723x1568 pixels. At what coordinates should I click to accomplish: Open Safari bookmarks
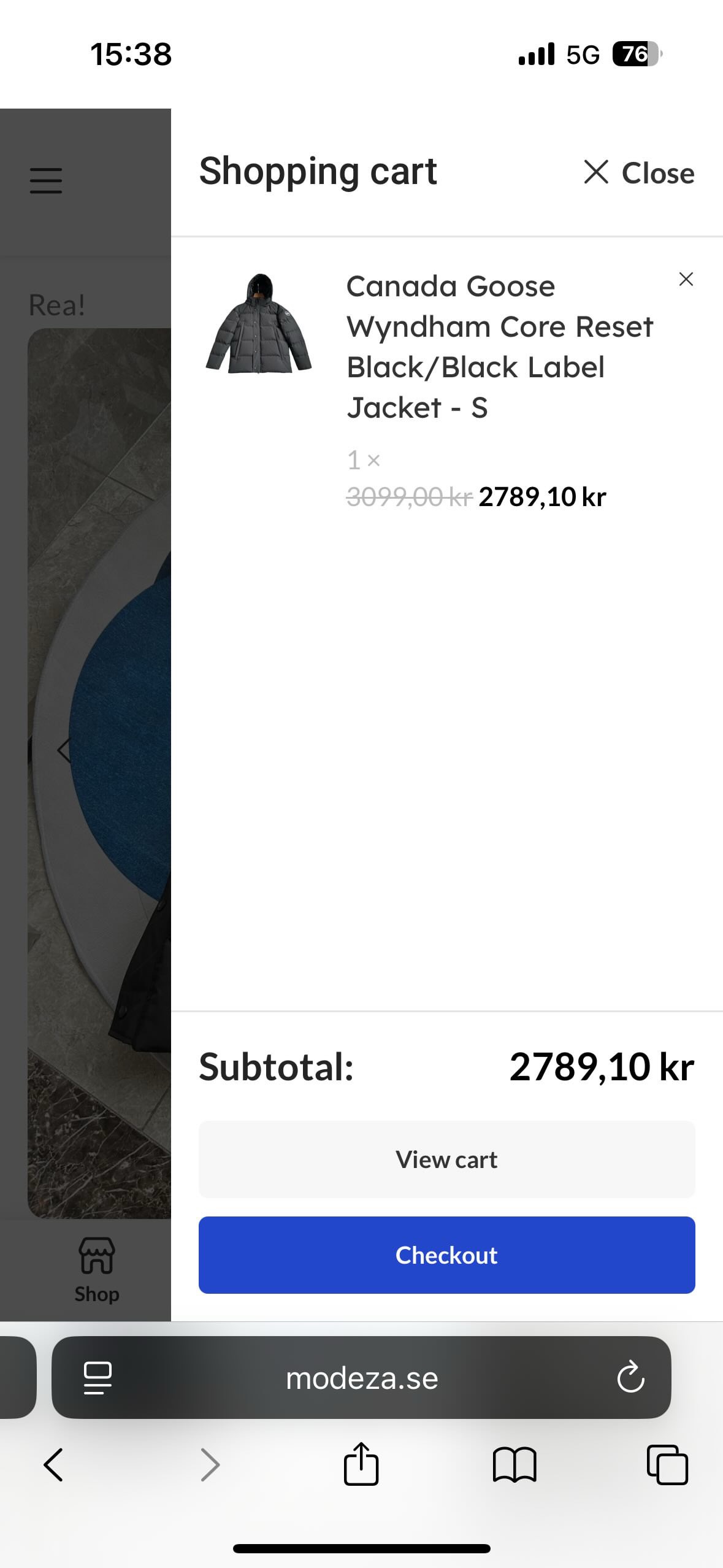[x=515, y=1465]
